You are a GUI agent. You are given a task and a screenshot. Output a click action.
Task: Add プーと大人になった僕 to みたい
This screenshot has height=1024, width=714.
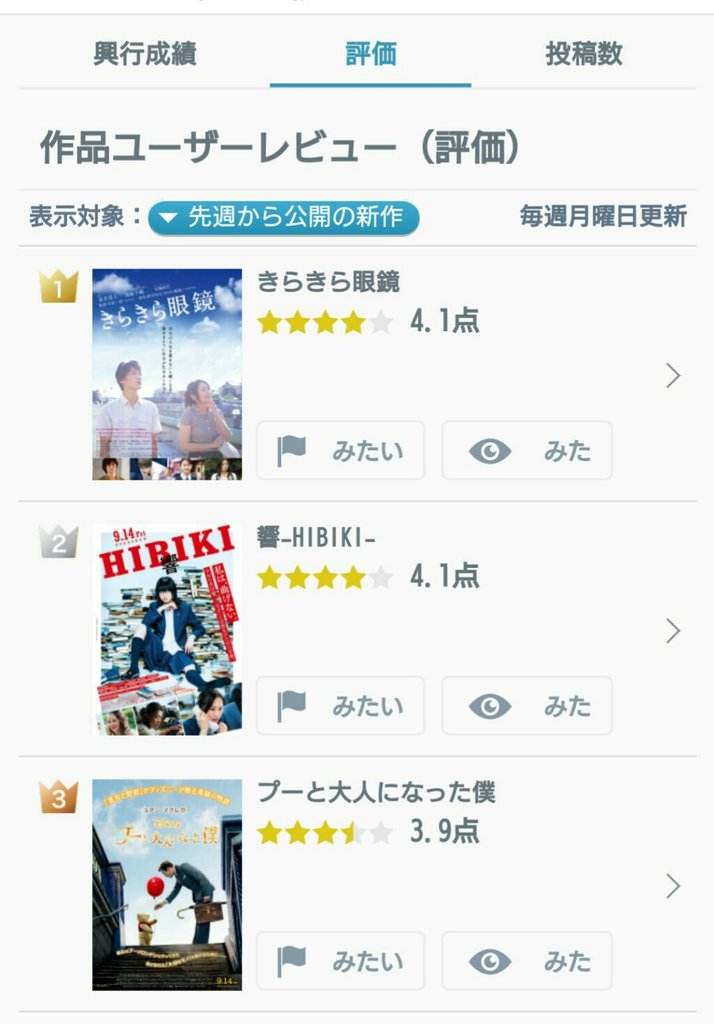(x=340, y=961)
